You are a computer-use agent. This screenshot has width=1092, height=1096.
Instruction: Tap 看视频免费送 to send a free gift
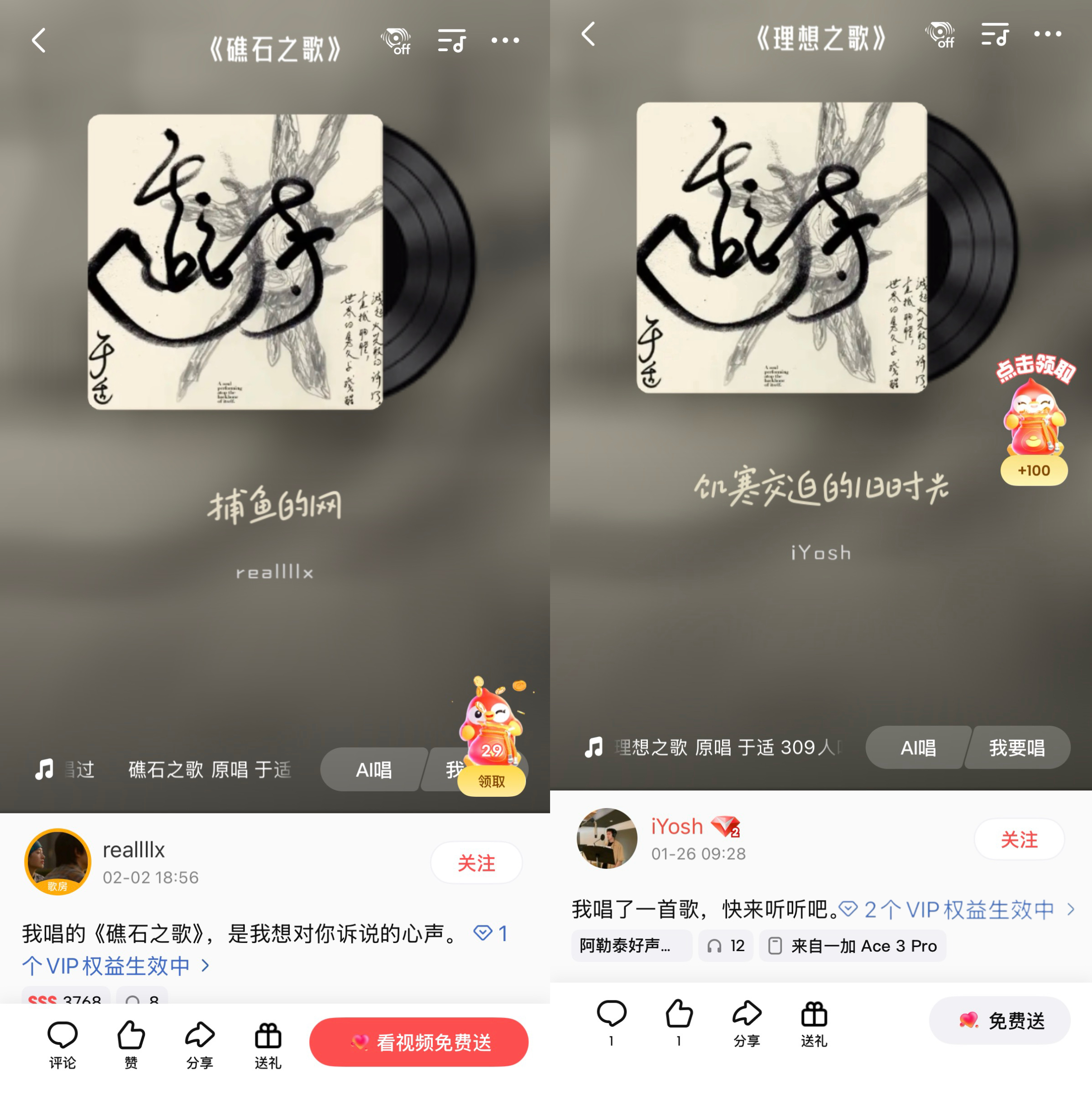point(419,1042)
